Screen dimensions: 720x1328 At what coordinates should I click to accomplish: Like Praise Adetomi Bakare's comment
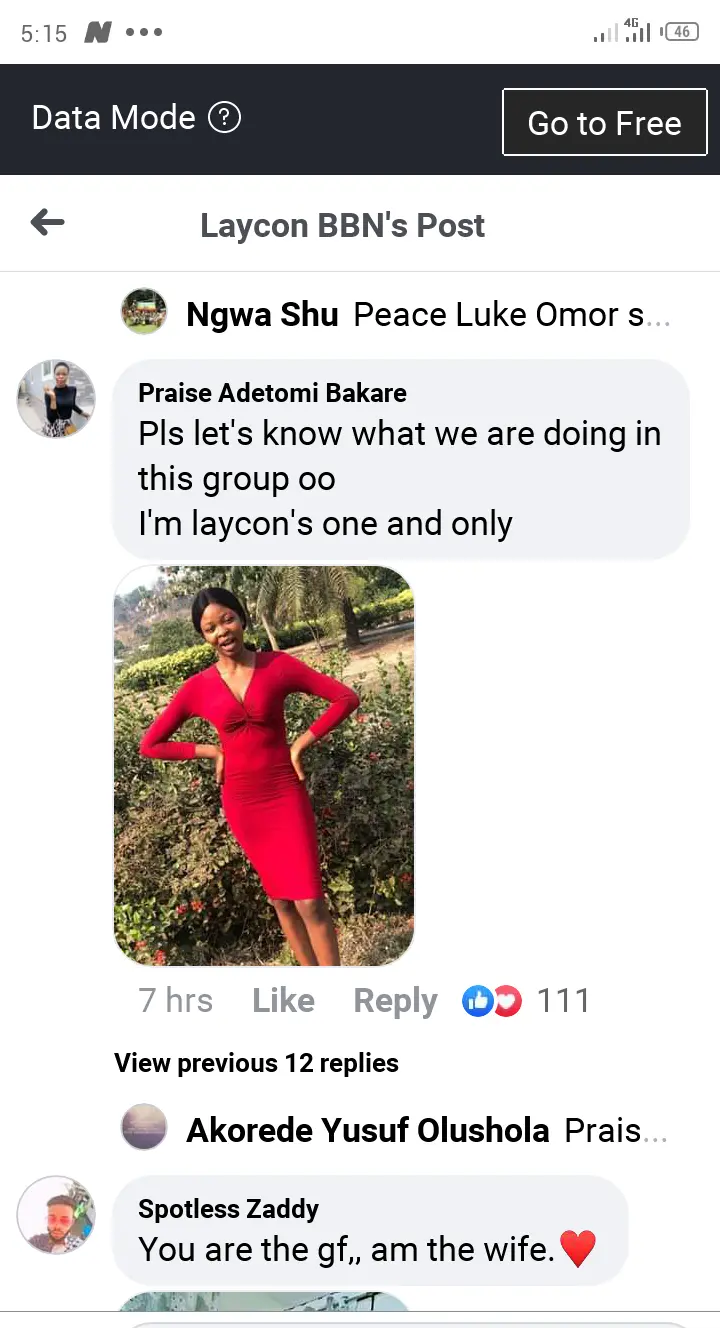click(x=283, y=1001)
